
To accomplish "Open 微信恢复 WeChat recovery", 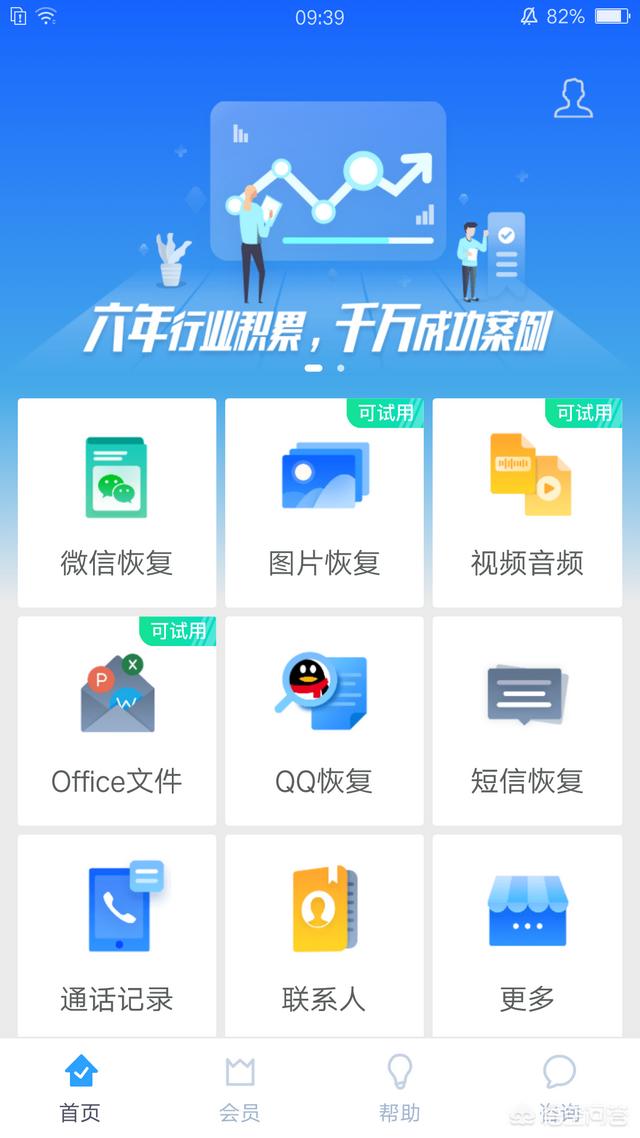I will [117, 503].
